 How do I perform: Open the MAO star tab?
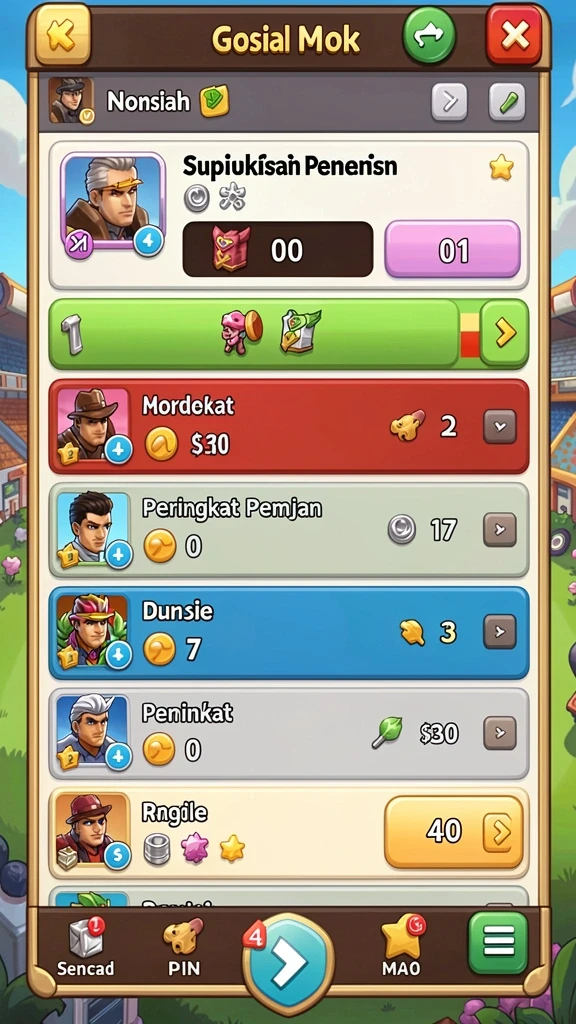402,946
